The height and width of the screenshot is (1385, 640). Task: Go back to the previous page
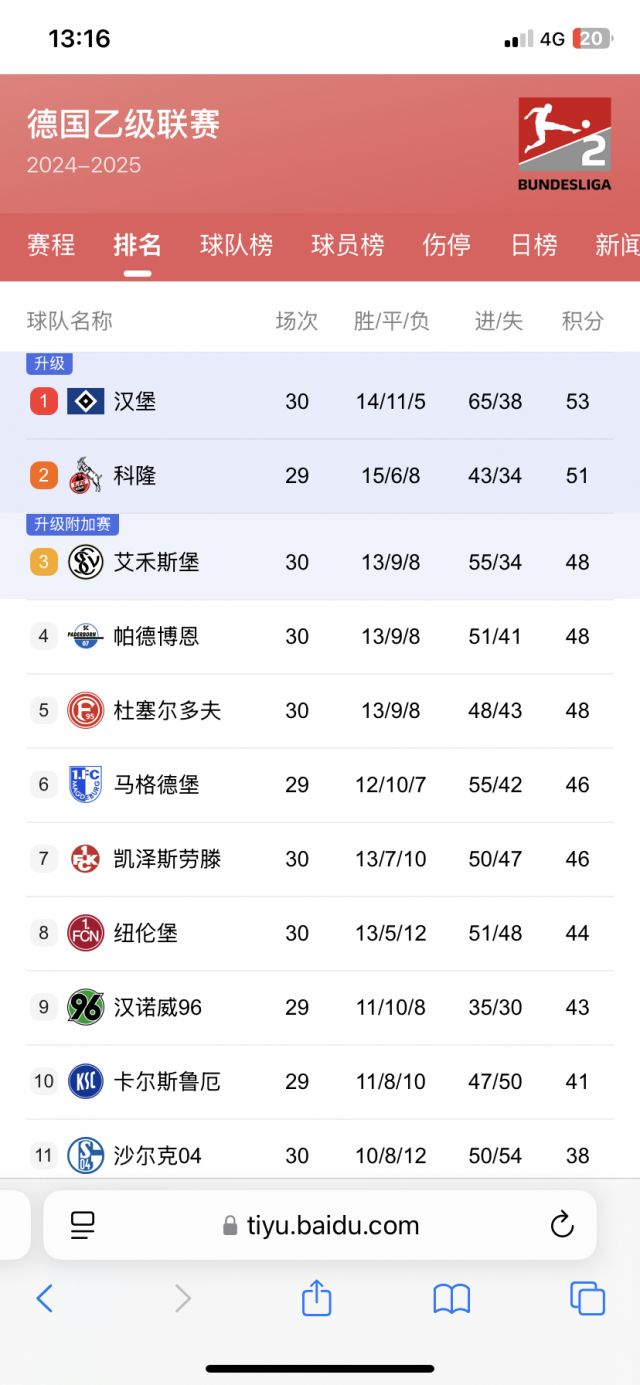(x=44, y=1298)
